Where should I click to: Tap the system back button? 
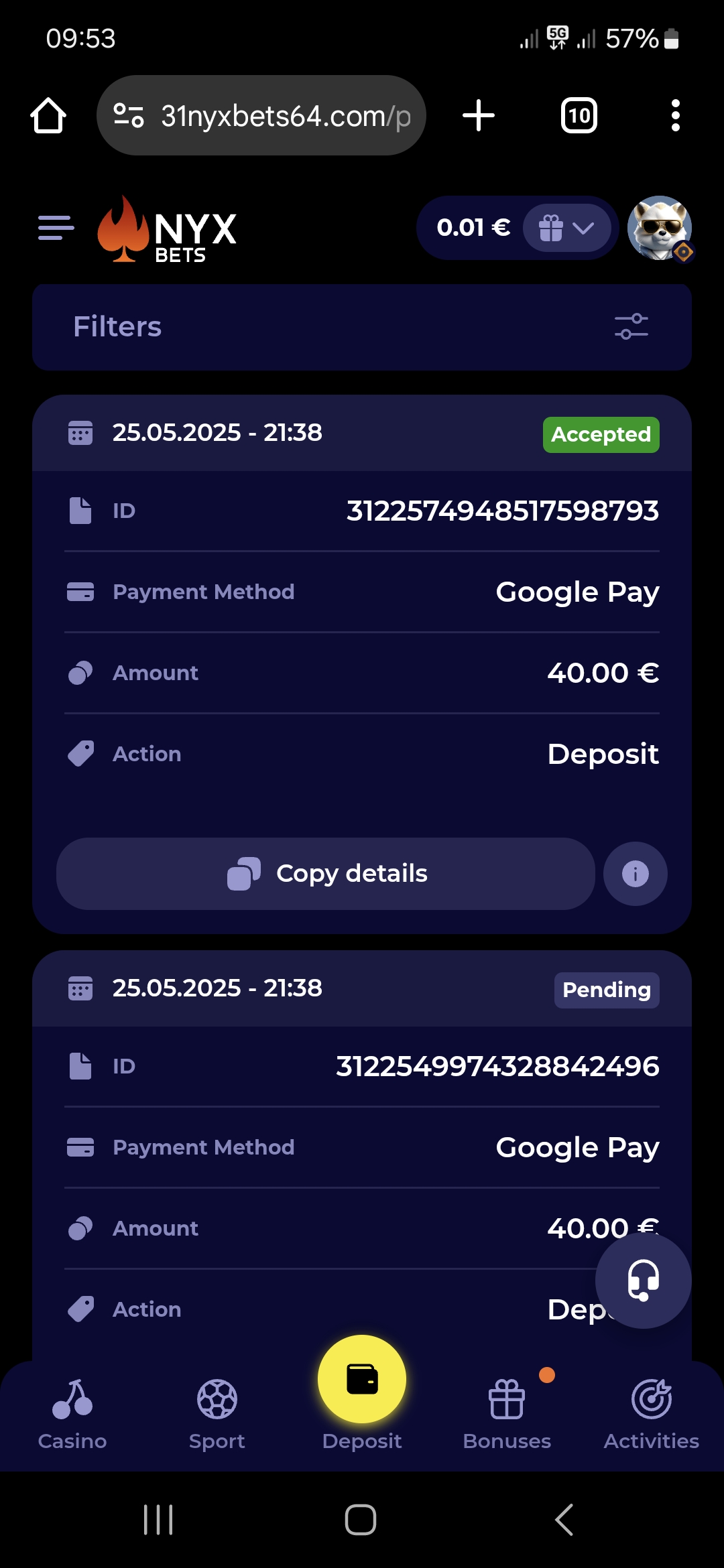(564, 1520)
